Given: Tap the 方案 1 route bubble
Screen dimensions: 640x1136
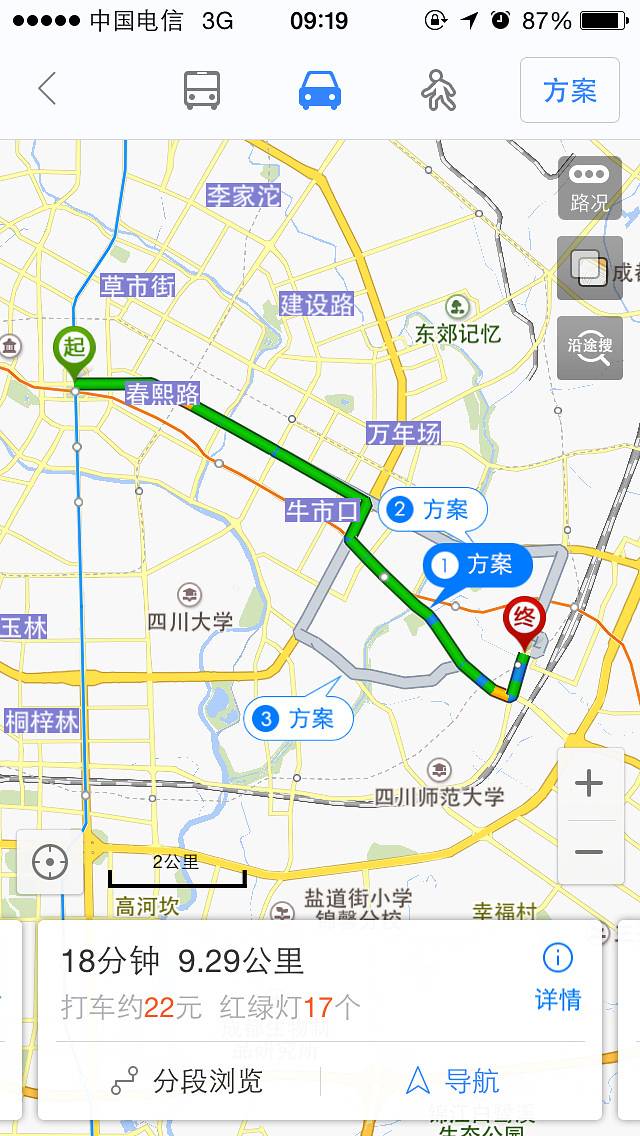Looking at the screenshot, I should 478,565.
